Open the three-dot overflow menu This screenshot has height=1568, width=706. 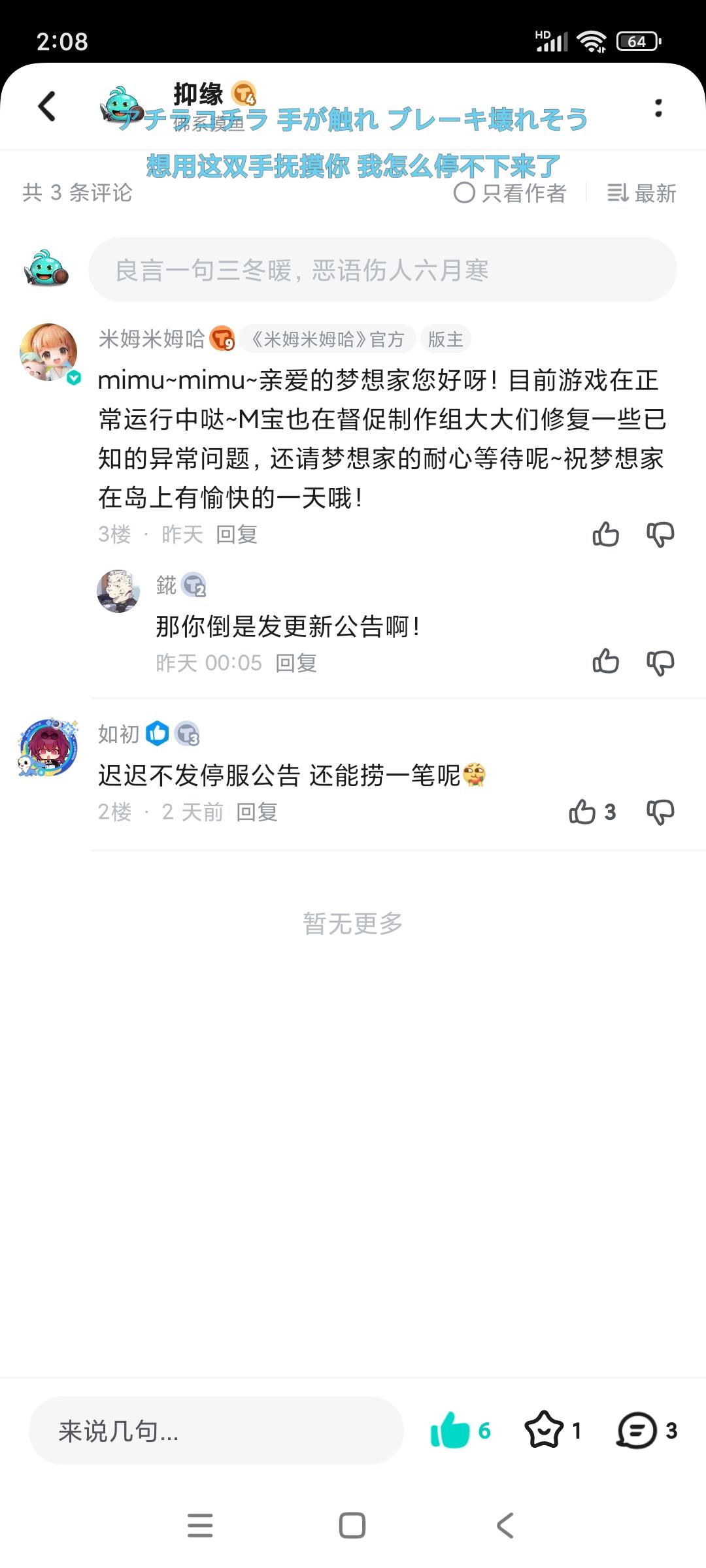tap(658, 108)
